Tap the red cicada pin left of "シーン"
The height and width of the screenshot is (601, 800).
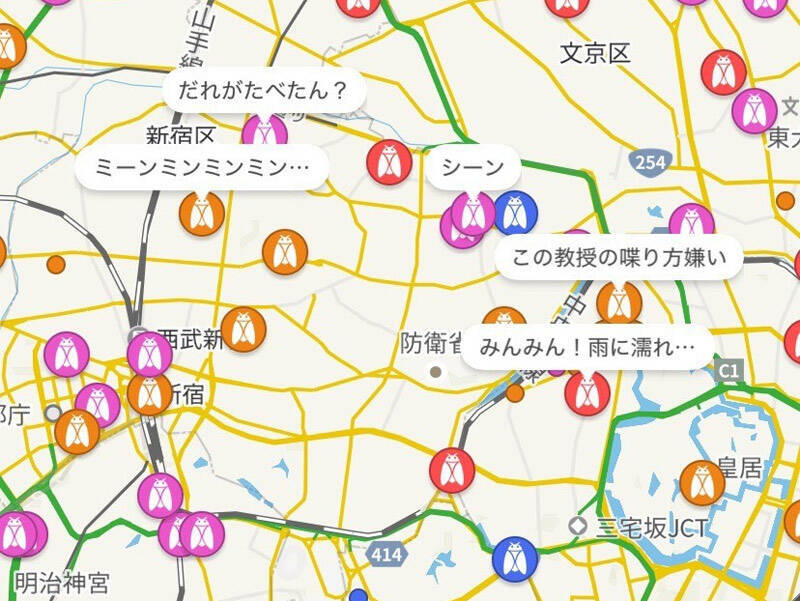tap(389, 162)
